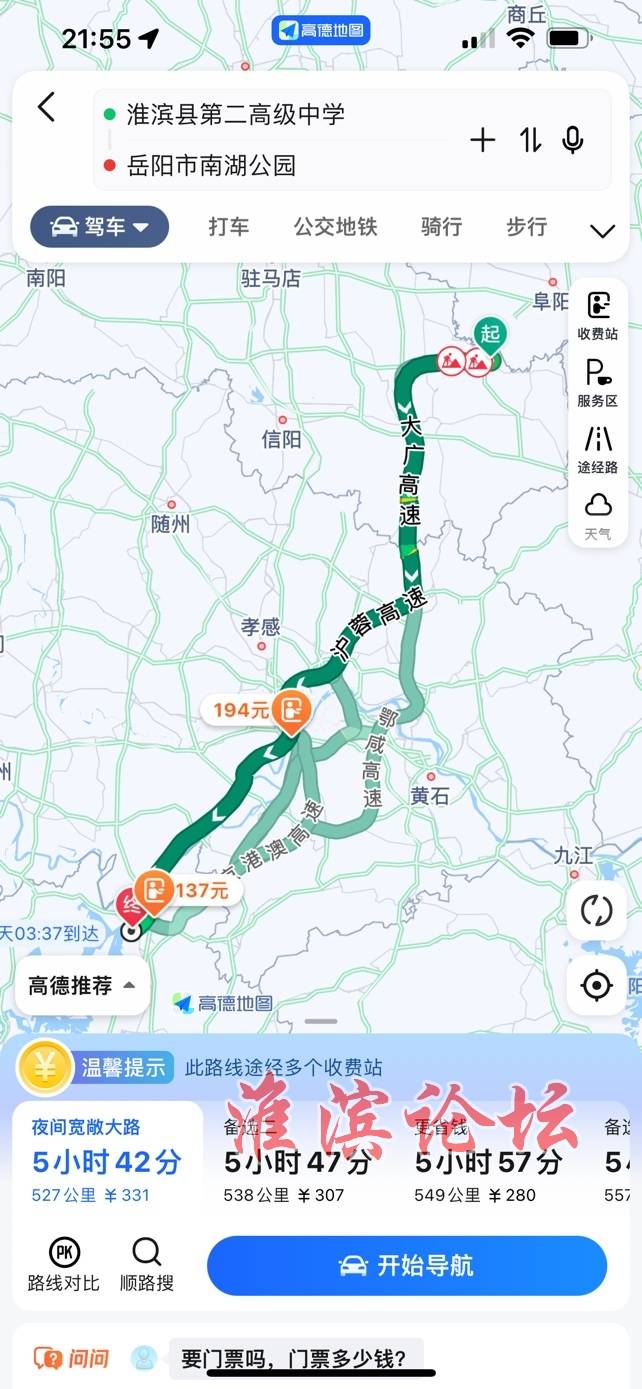Add a waypoint with the plus icon
The width and height of the screenshot is (642, 1389).
pyautogui.click(x=483, y=140)
